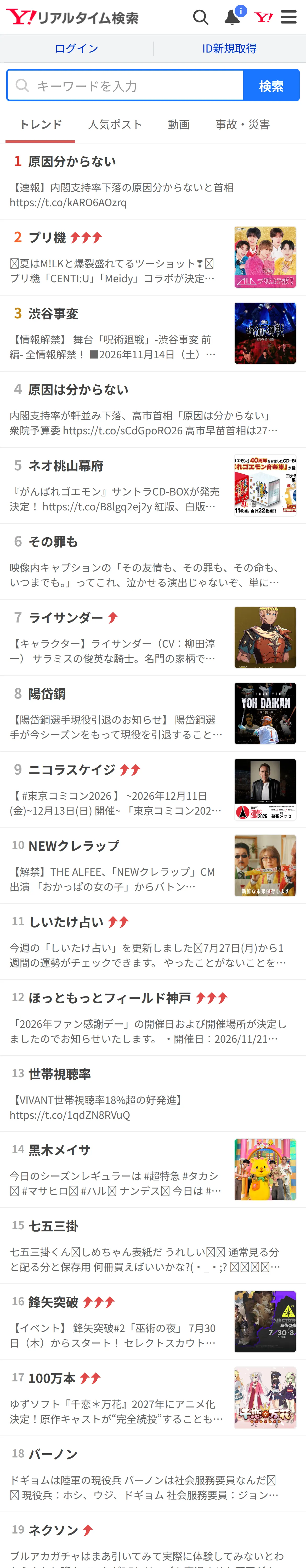This screenshot has height=1568, width=306.
Task: Open trend 2 プリ機
Action: pos(153,257)
